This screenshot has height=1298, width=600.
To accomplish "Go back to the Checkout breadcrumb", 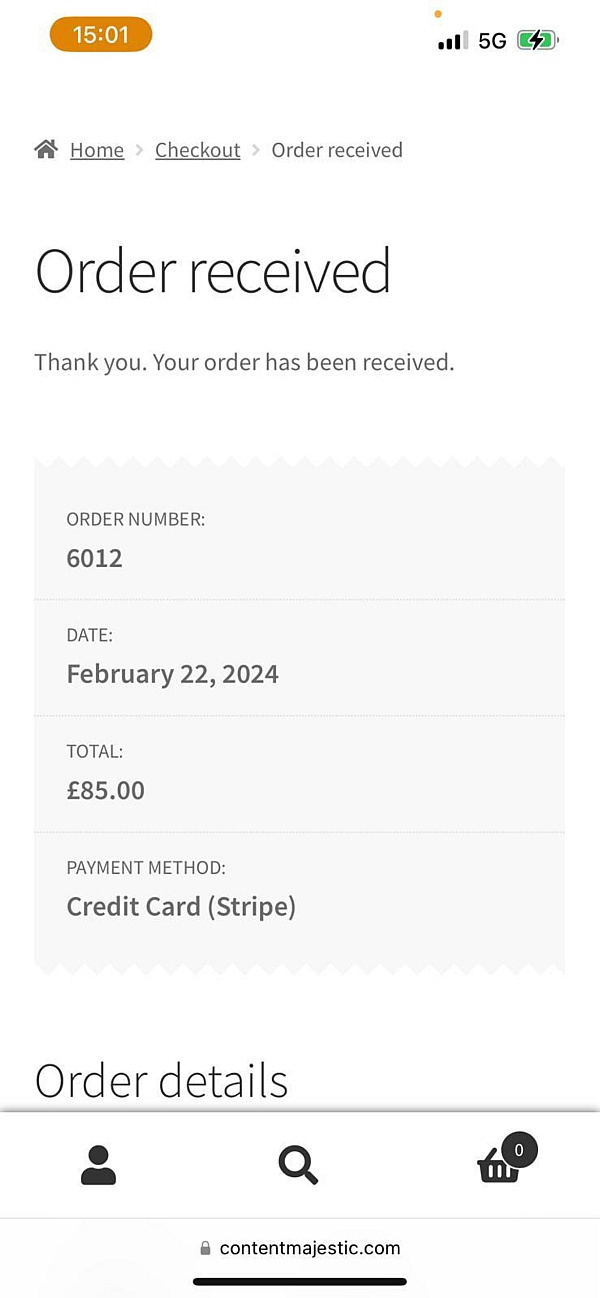I will click(198, 150).
